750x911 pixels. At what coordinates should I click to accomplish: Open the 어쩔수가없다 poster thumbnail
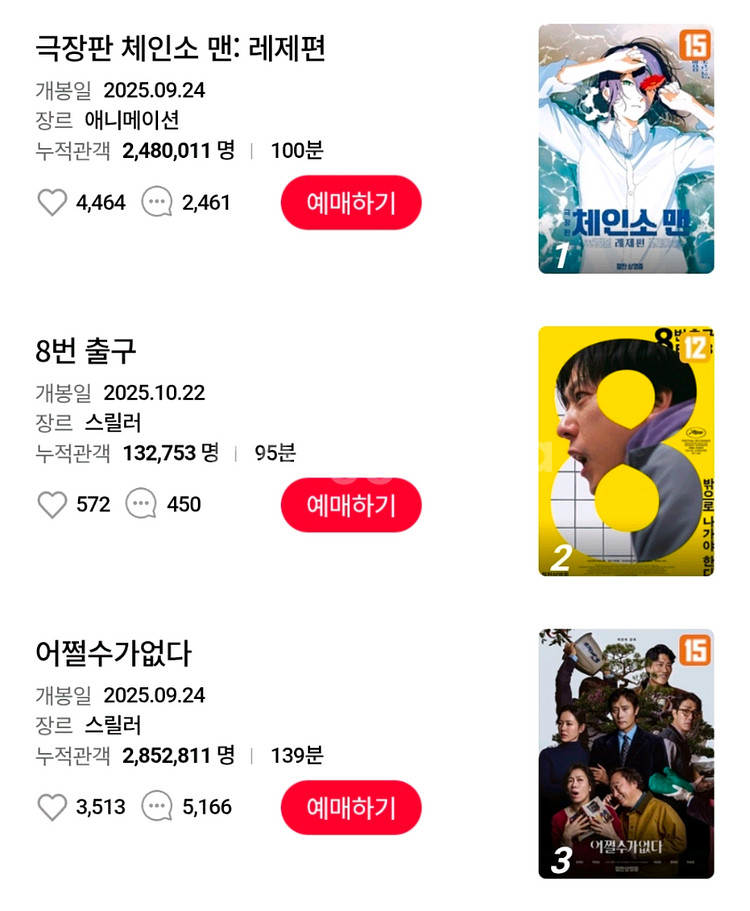[626, 753]
